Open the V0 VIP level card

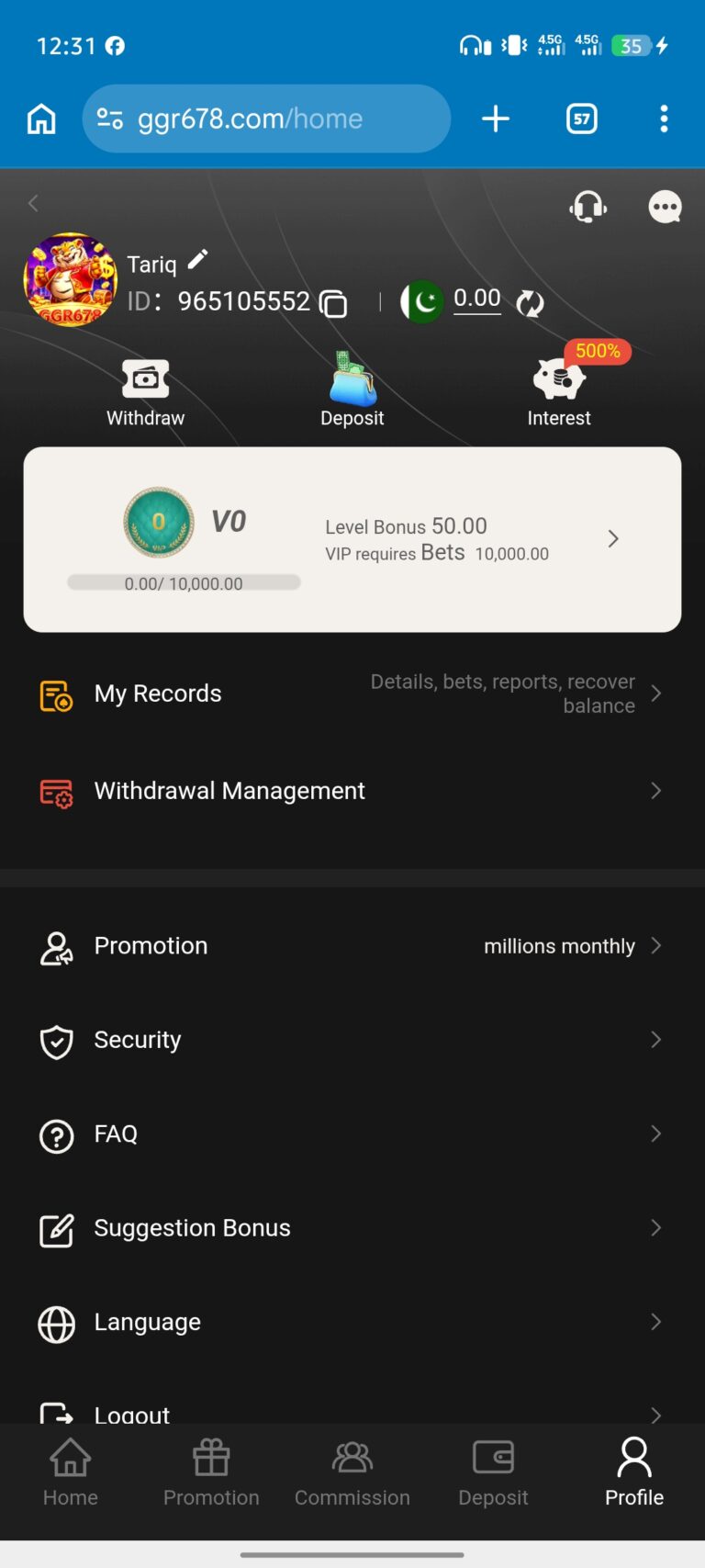(x=352, y=539)
